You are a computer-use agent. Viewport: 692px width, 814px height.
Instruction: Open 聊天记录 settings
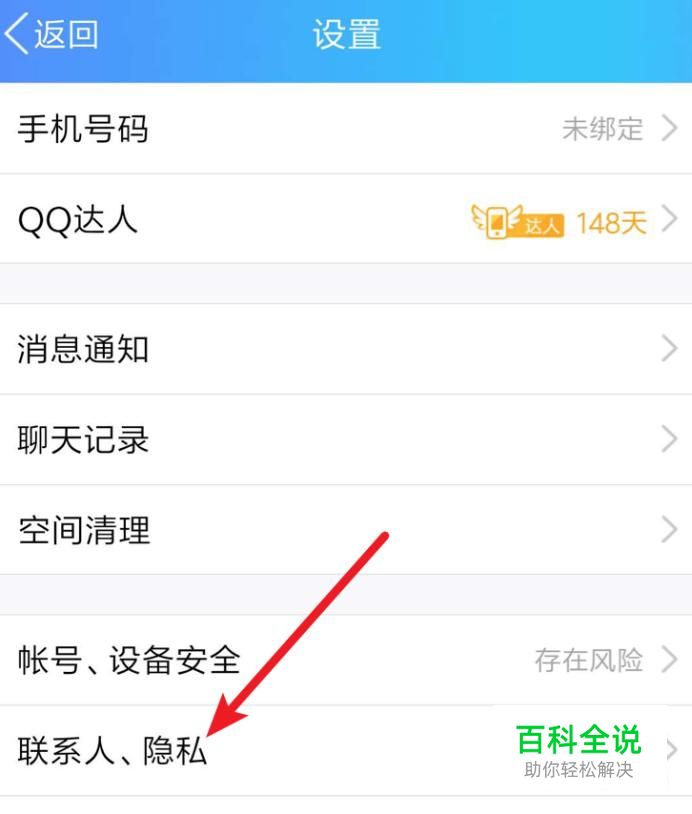pyautogui.click(x=84, y=440)
